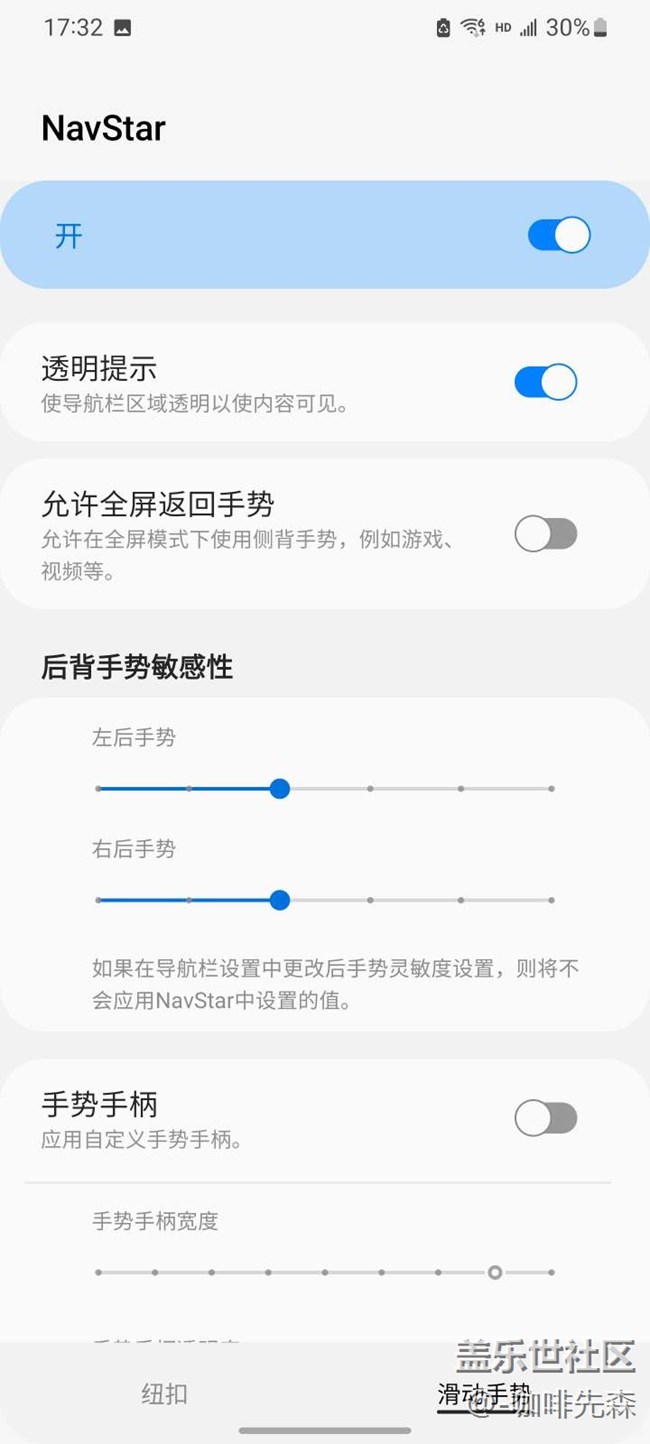Viewport: 650px width, 1444px height.
Task: Turn on the 手势手柄 toggle
Action: [545, 1118]
